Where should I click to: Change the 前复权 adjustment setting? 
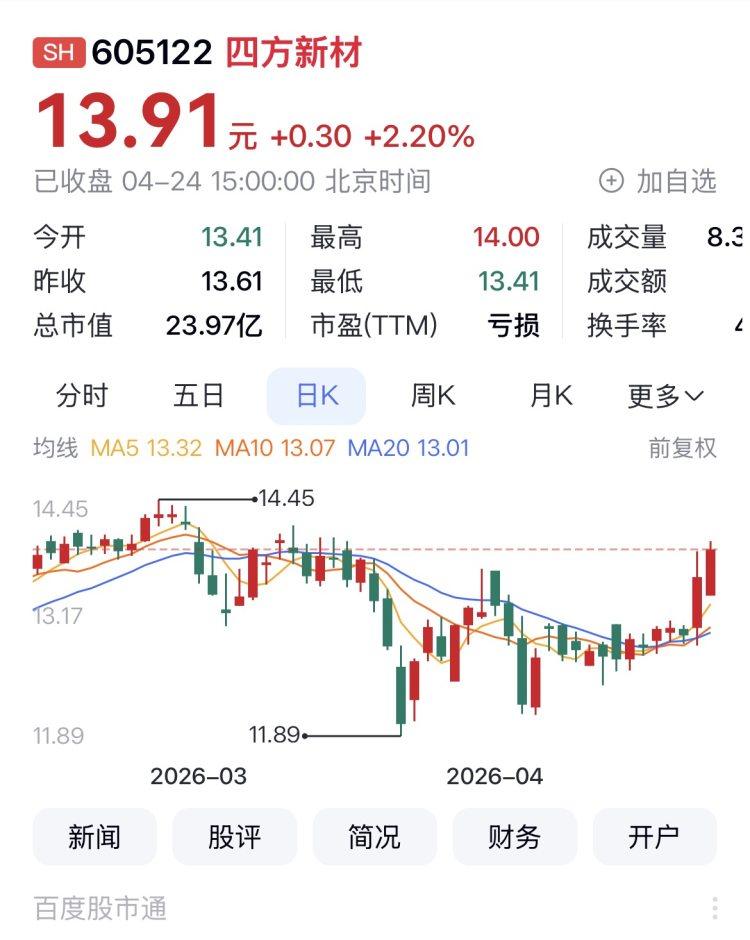coord(682,448)
